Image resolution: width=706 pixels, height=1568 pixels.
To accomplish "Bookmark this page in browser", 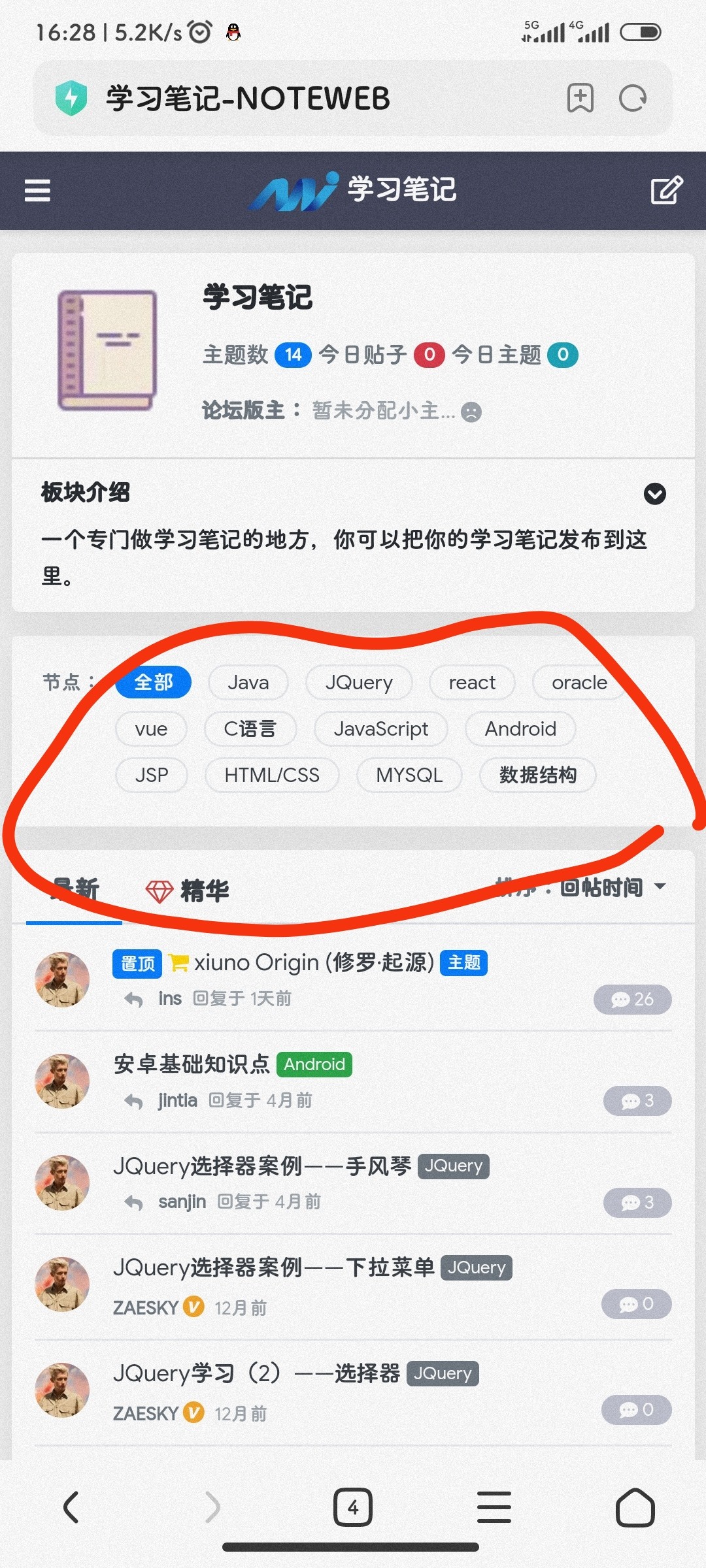I will coord(580,99).
